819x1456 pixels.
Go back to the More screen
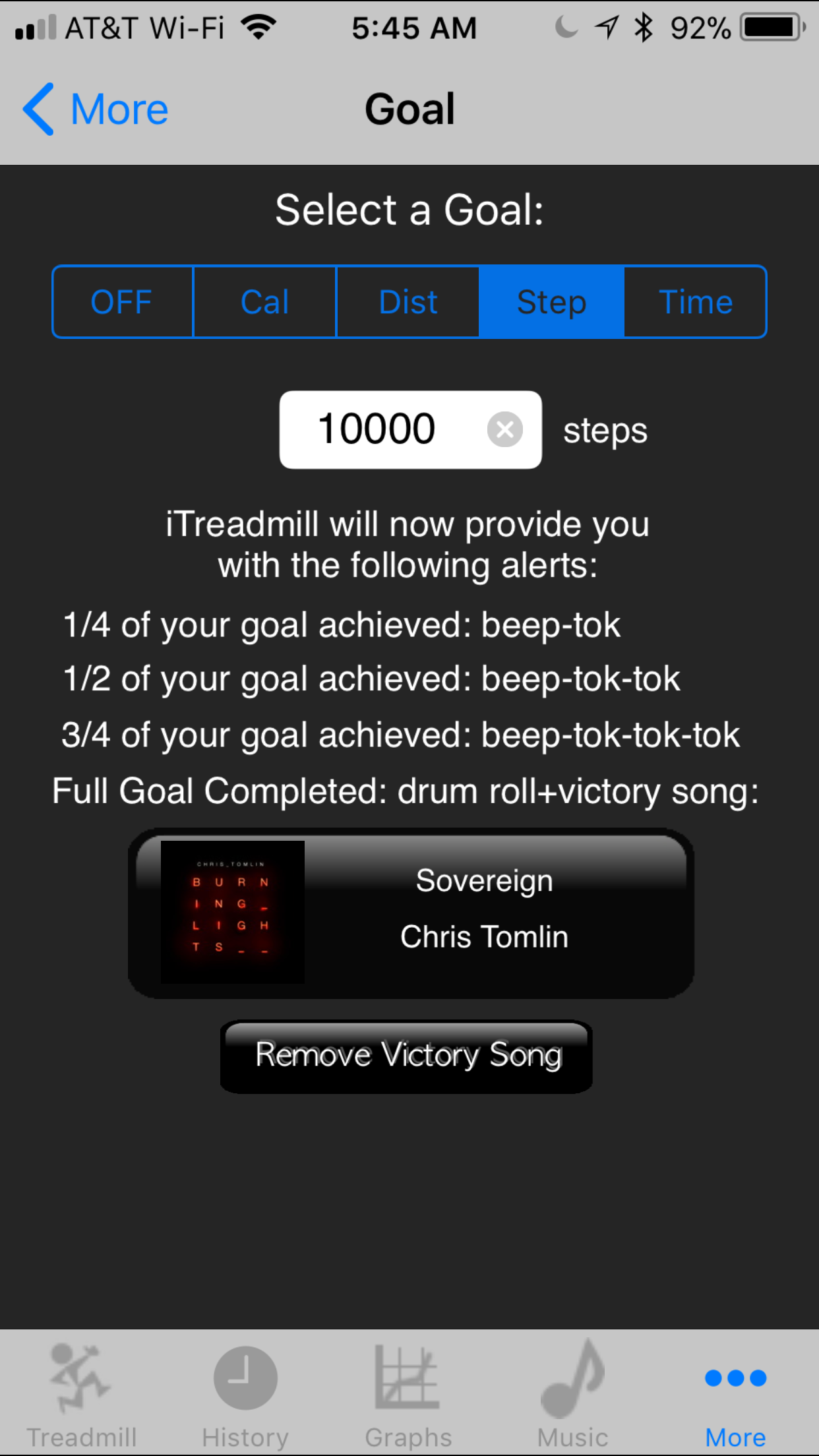[x=96, y=109]
